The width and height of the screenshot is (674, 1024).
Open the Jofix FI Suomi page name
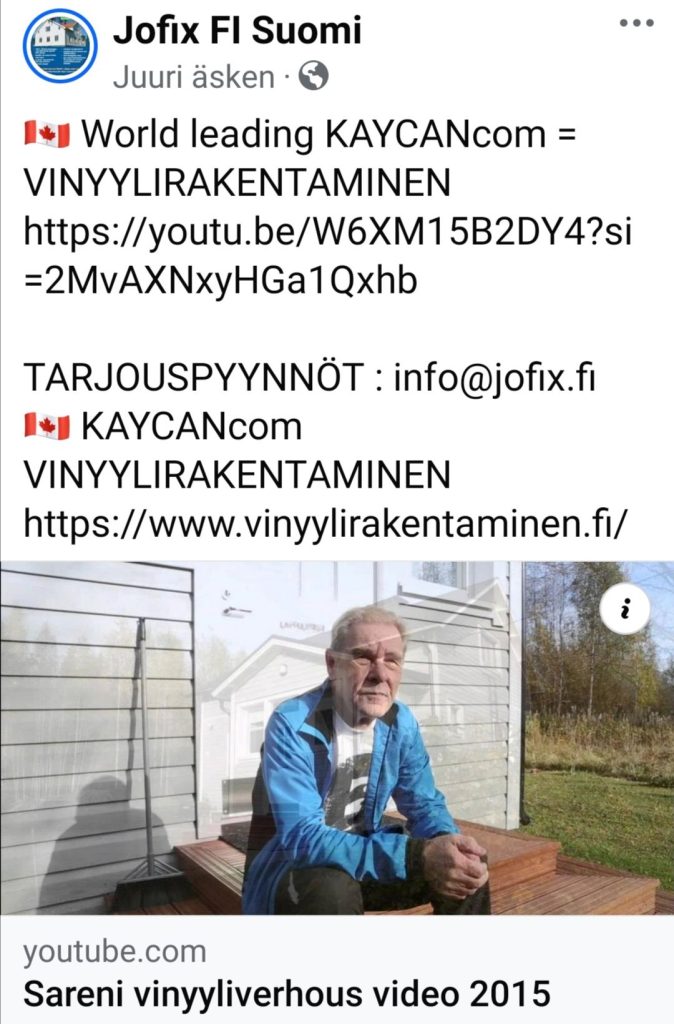coord(237,32)
